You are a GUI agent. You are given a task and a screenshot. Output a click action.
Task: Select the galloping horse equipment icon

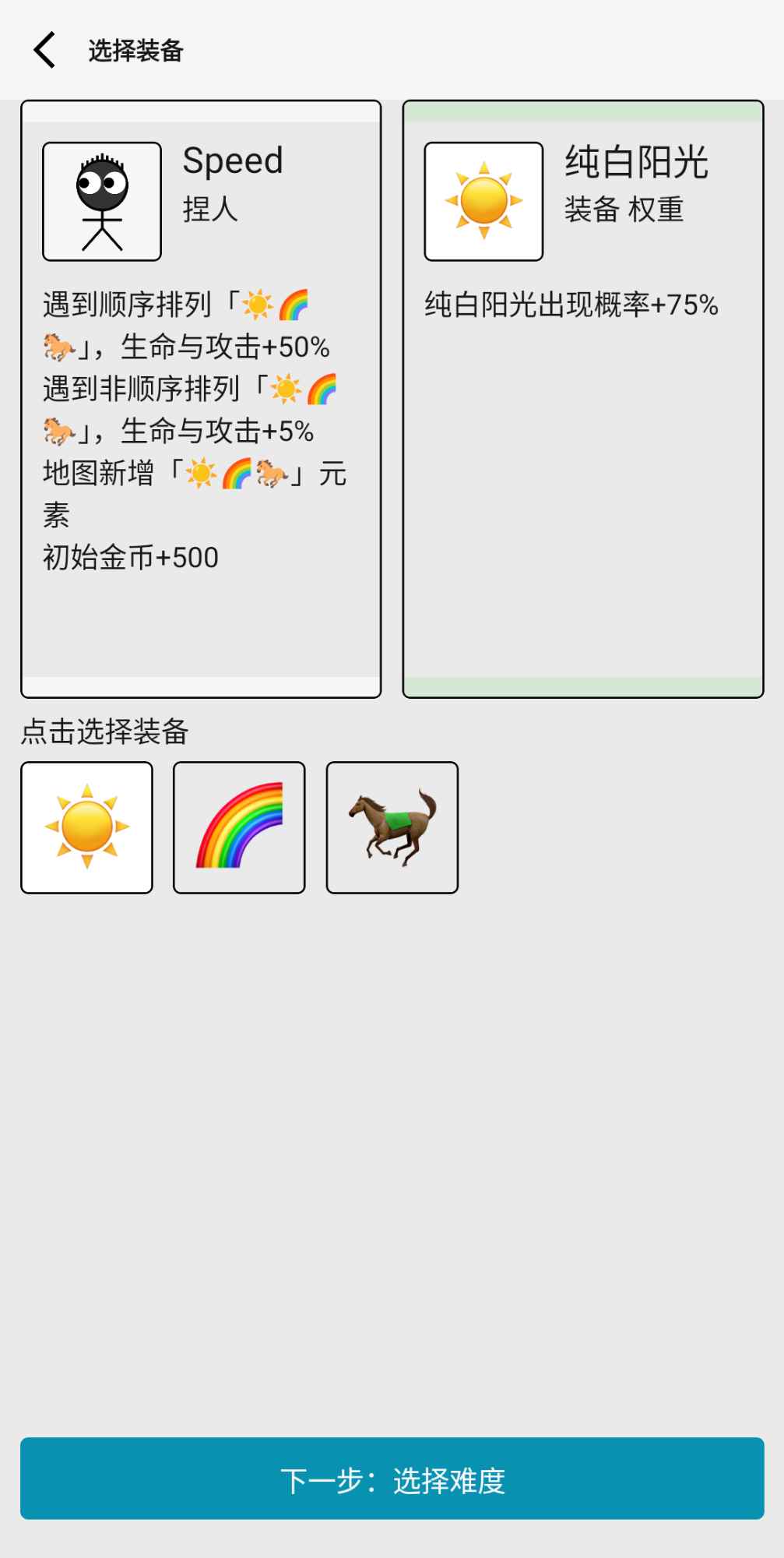pyautogui.click(x=392, y=826)
